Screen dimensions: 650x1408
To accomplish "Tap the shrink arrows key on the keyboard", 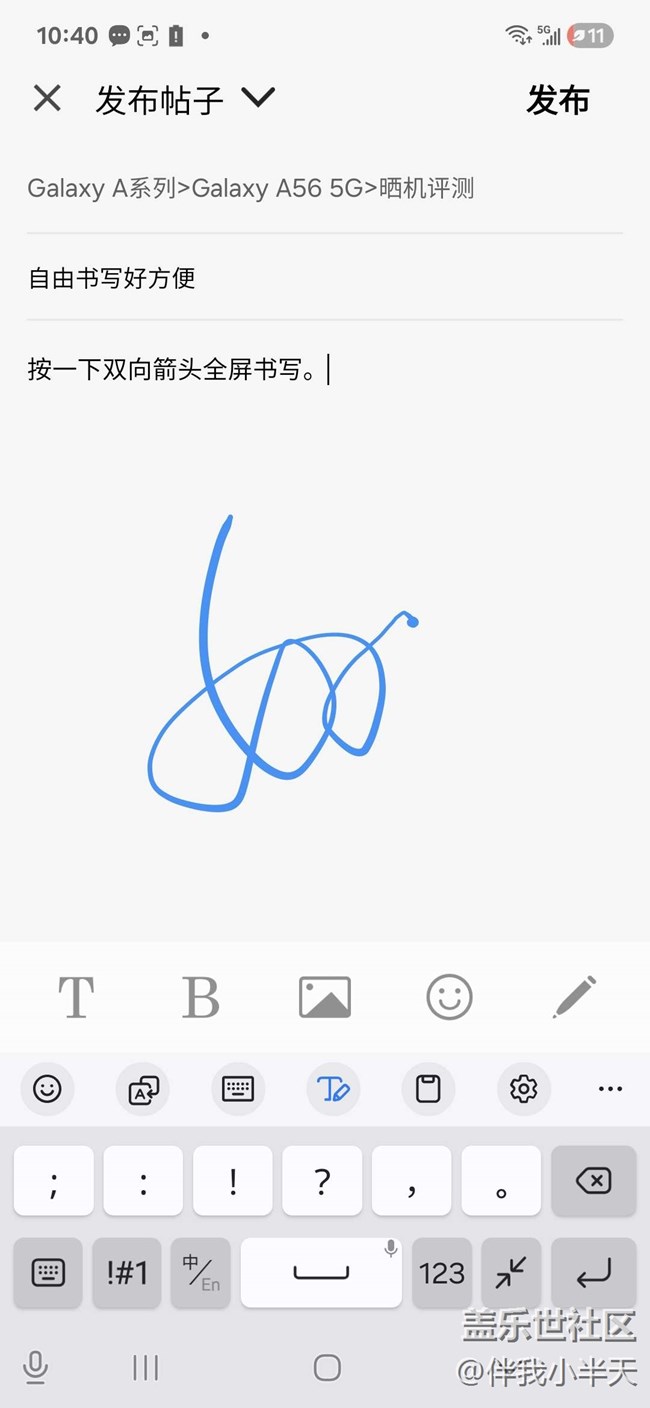I will pyautogui.click(x=511, y=1272).
